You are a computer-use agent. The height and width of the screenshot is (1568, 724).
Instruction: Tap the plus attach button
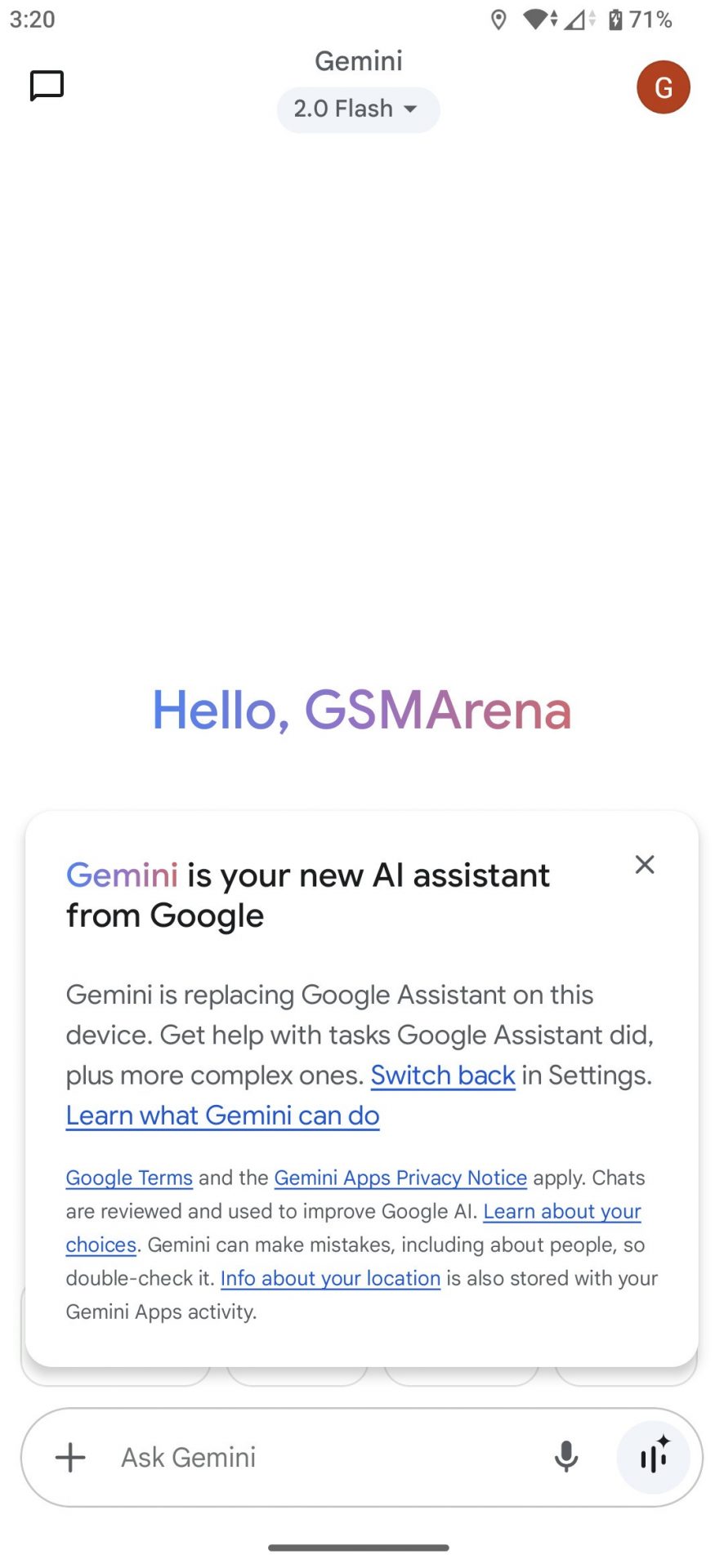70,1457
